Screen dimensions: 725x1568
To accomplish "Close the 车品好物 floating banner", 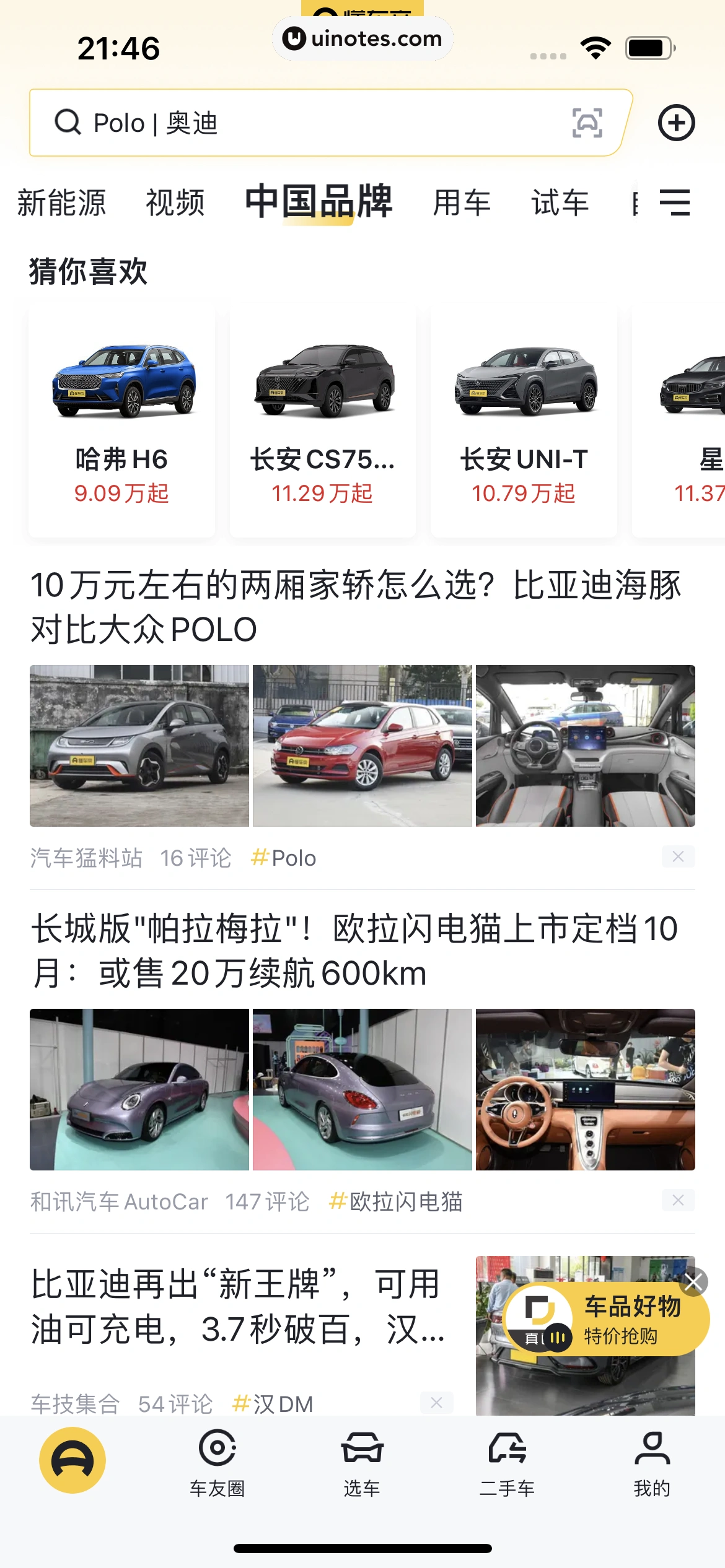I will (694, 1282).
